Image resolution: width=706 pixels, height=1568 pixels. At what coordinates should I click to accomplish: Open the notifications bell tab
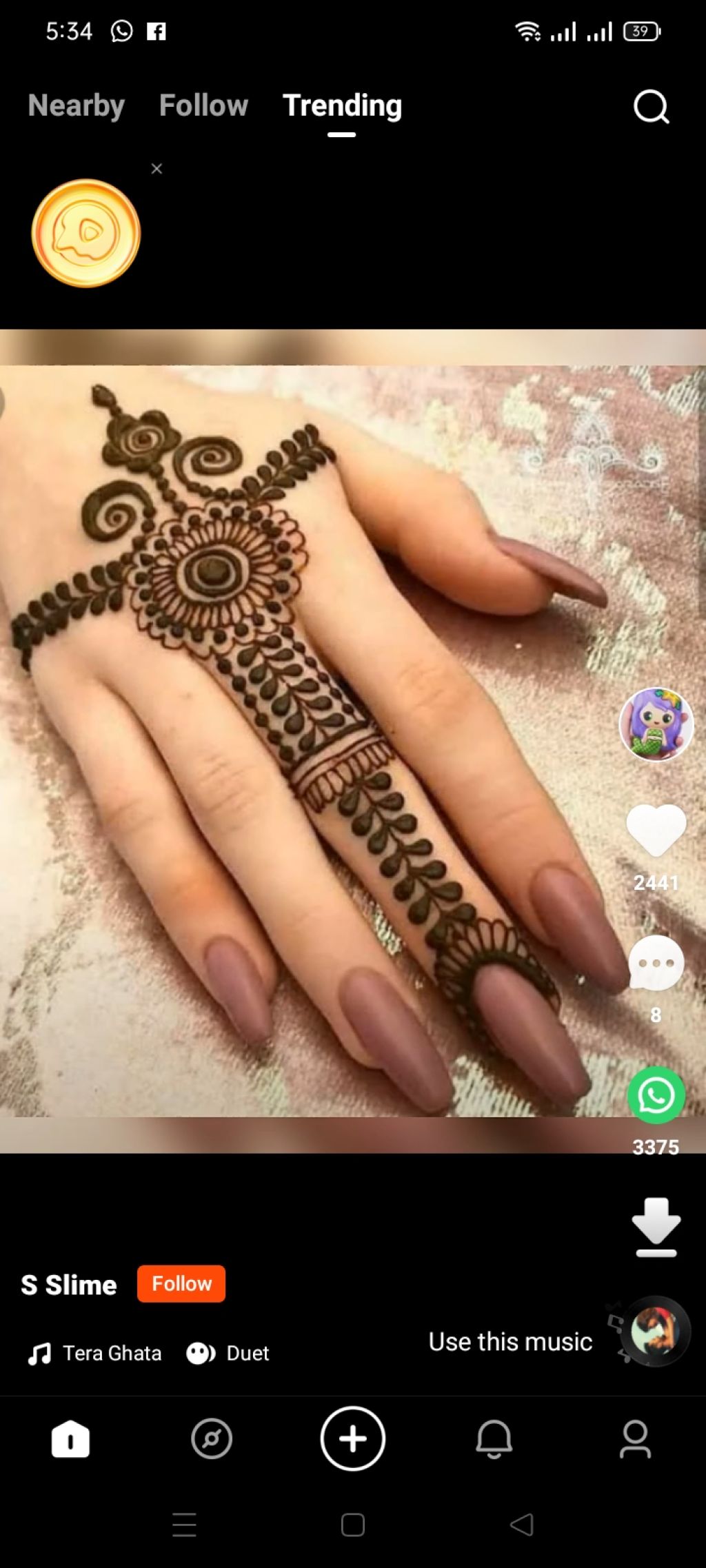point(494,1439)
